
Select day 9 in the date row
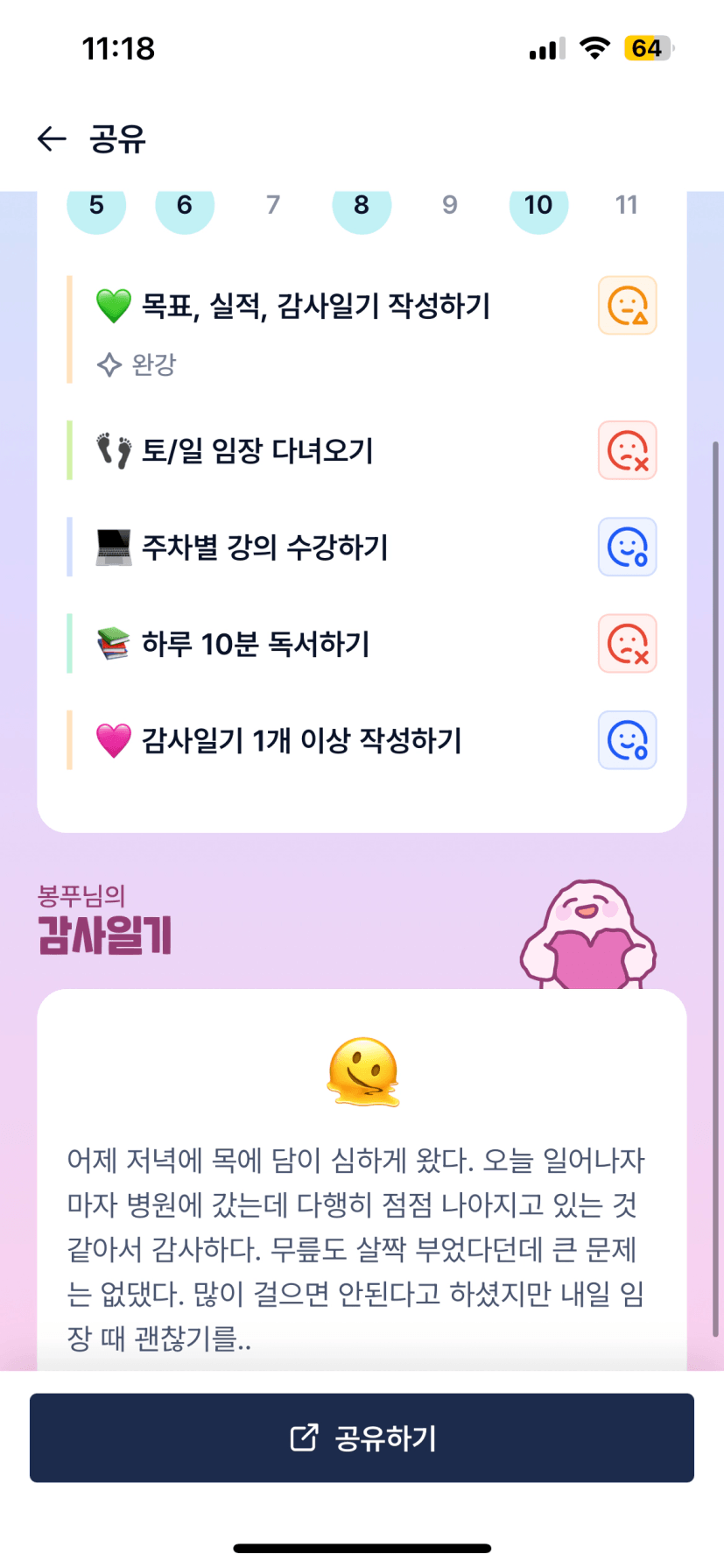click(x=450, y=206)
